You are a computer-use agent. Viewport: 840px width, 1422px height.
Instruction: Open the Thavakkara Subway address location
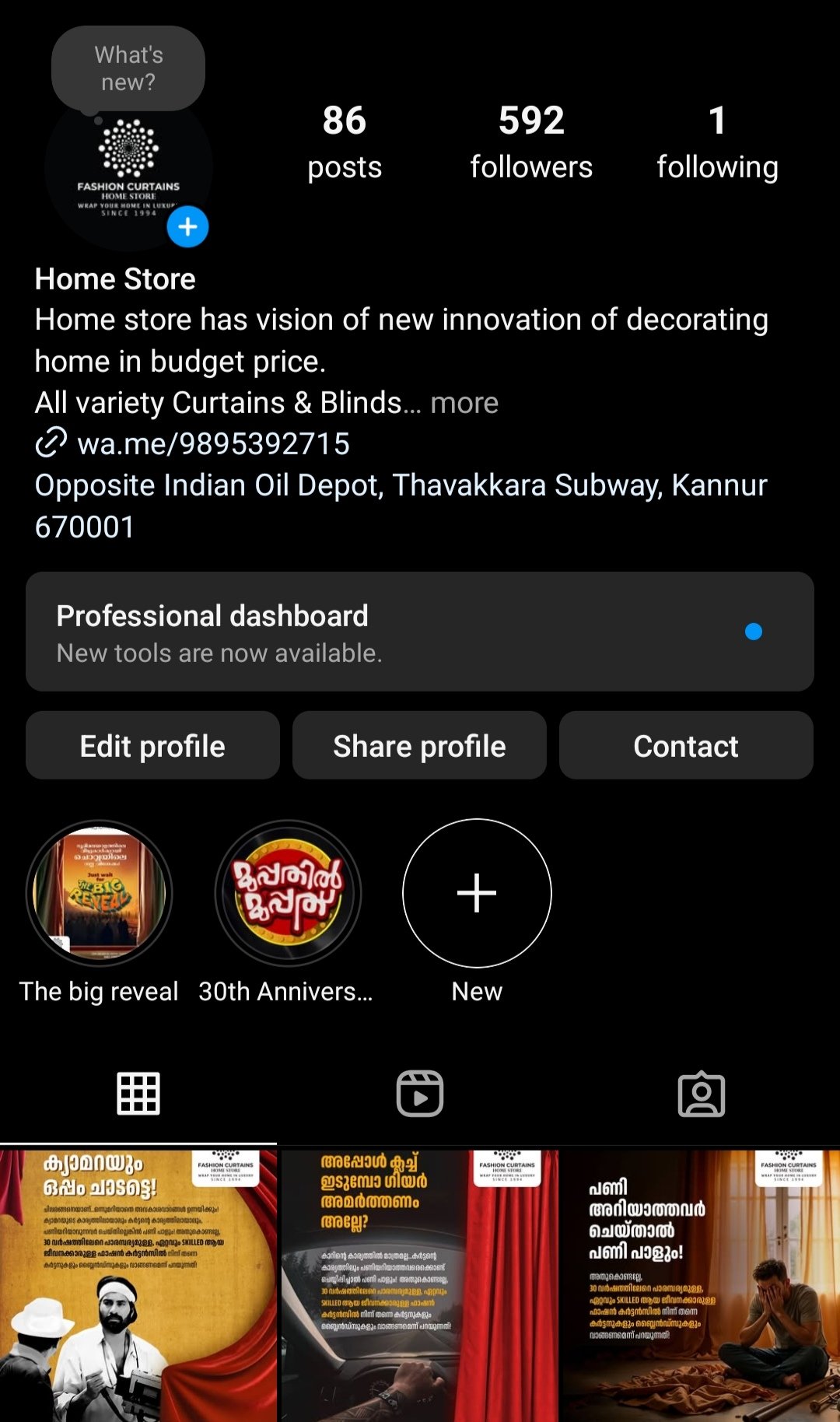click(x=401, y=505)
